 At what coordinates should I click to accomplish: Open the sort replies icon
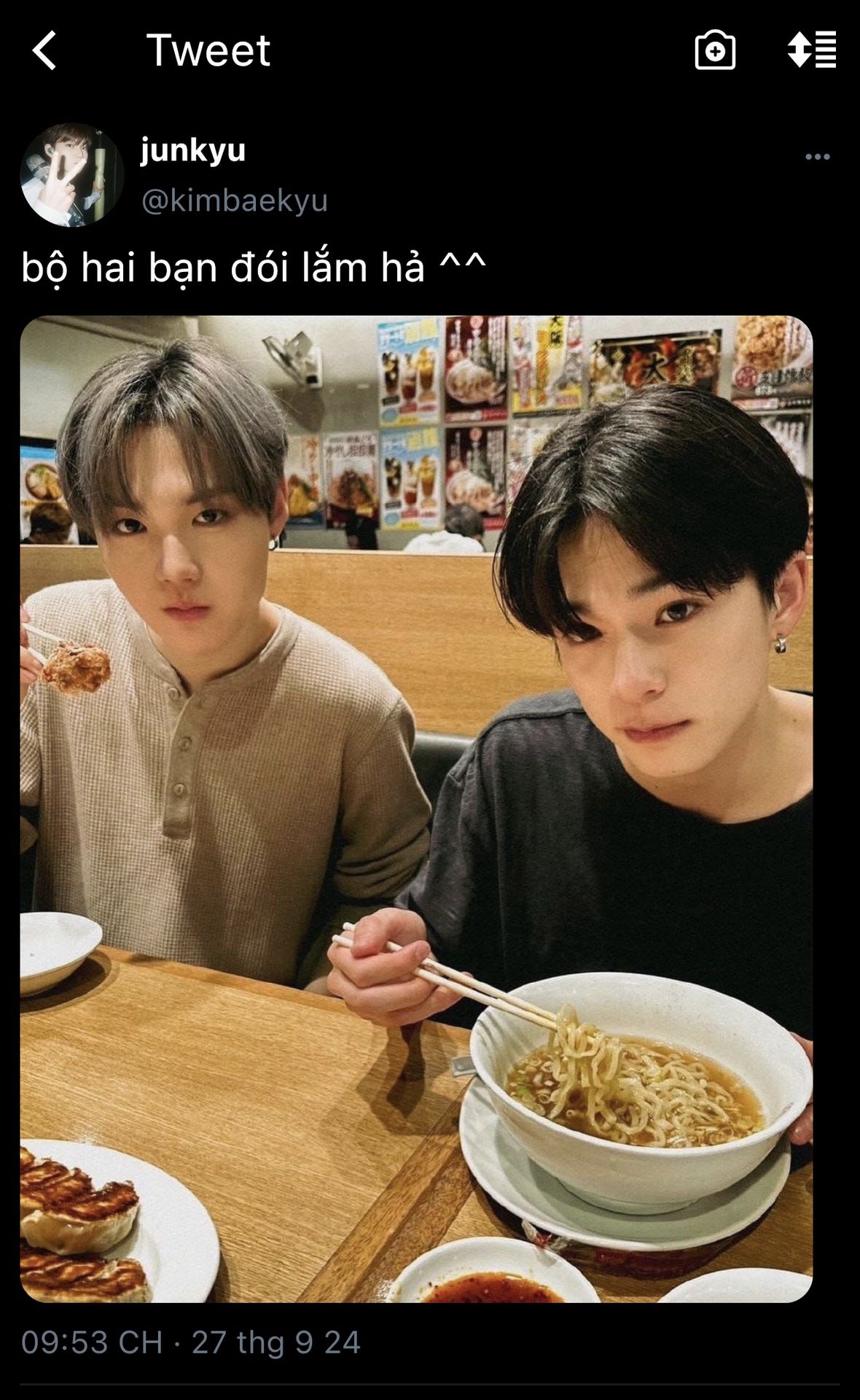pyautogui.click(x=811, y=50)
